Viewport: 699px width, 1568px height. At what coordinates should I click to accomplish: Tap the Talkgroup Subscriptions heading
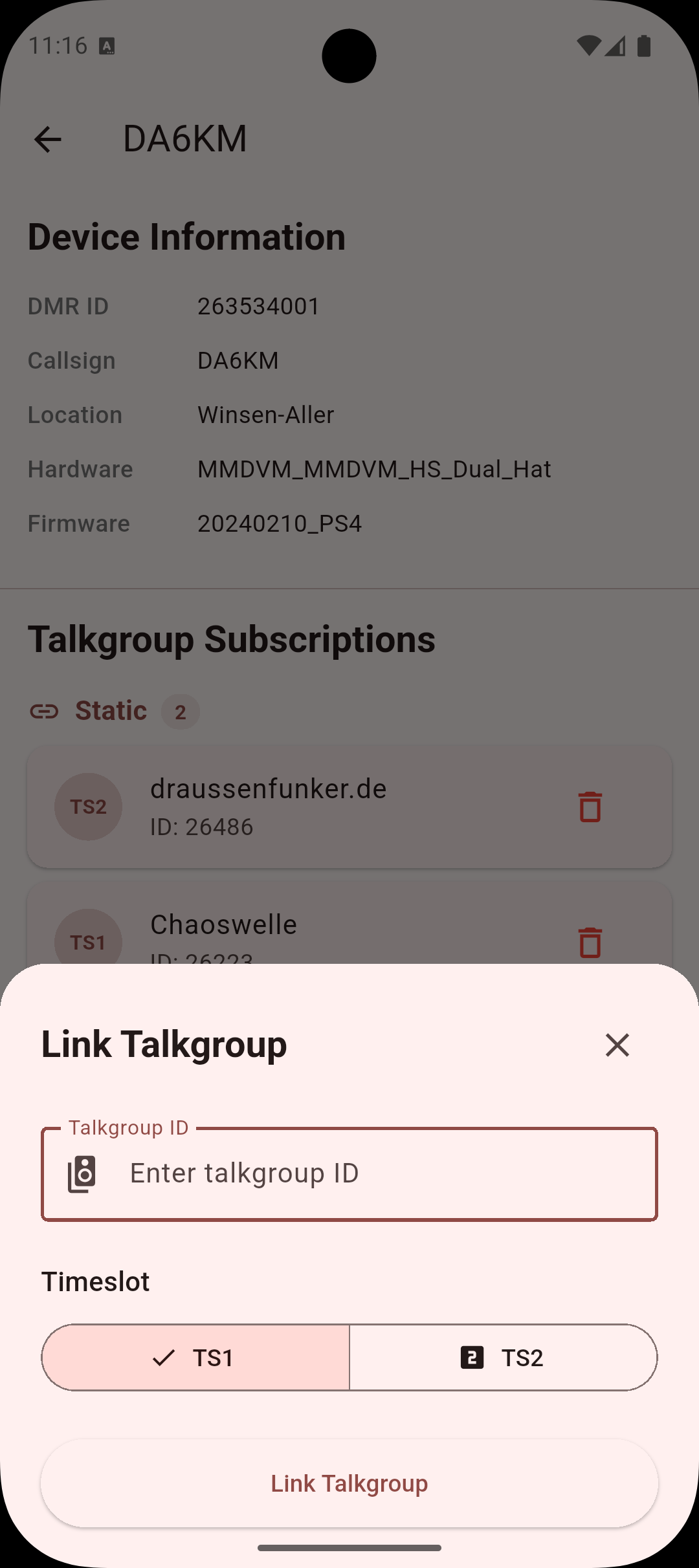tap(231, 639)
